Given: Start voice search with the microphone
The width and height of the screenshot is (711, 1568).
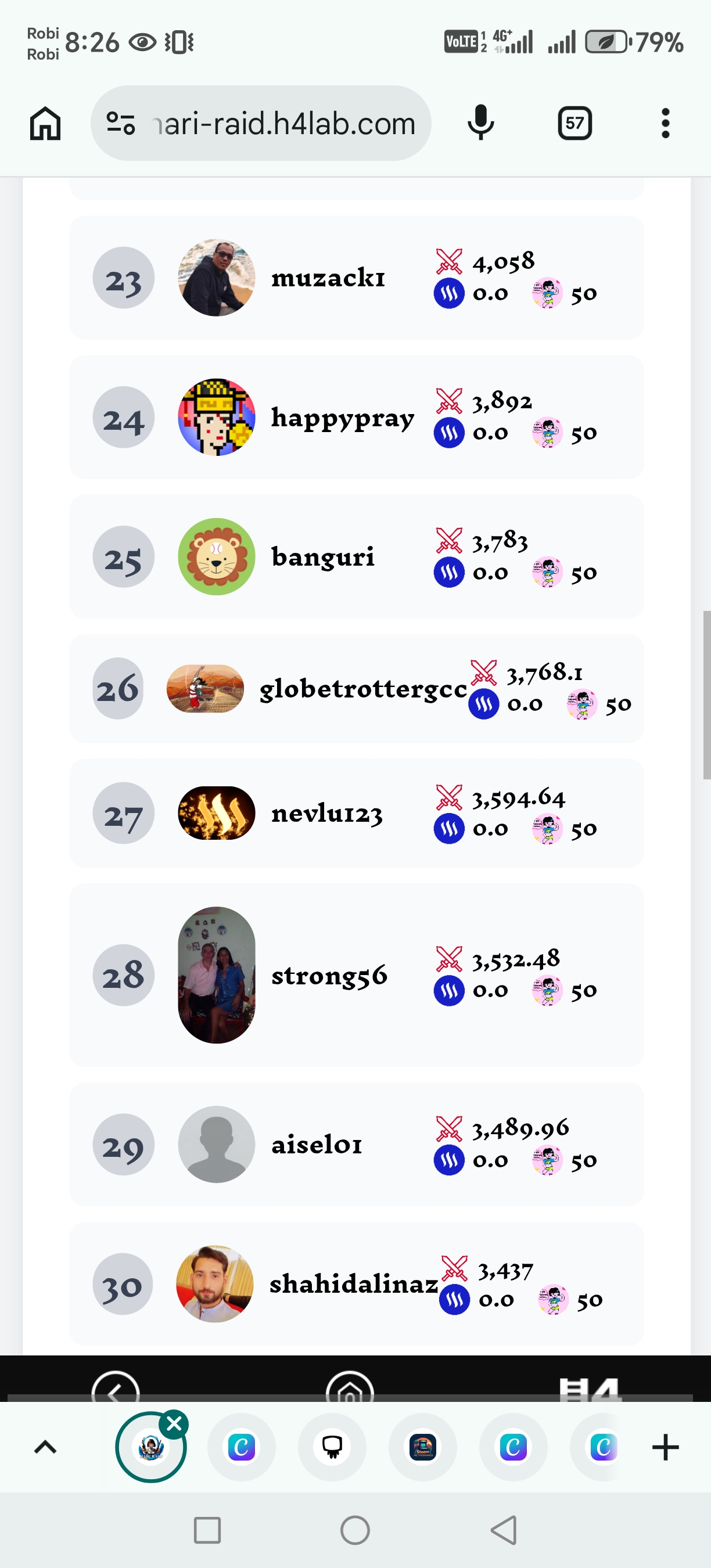Looking at the screenshot, I should (481, 123).
